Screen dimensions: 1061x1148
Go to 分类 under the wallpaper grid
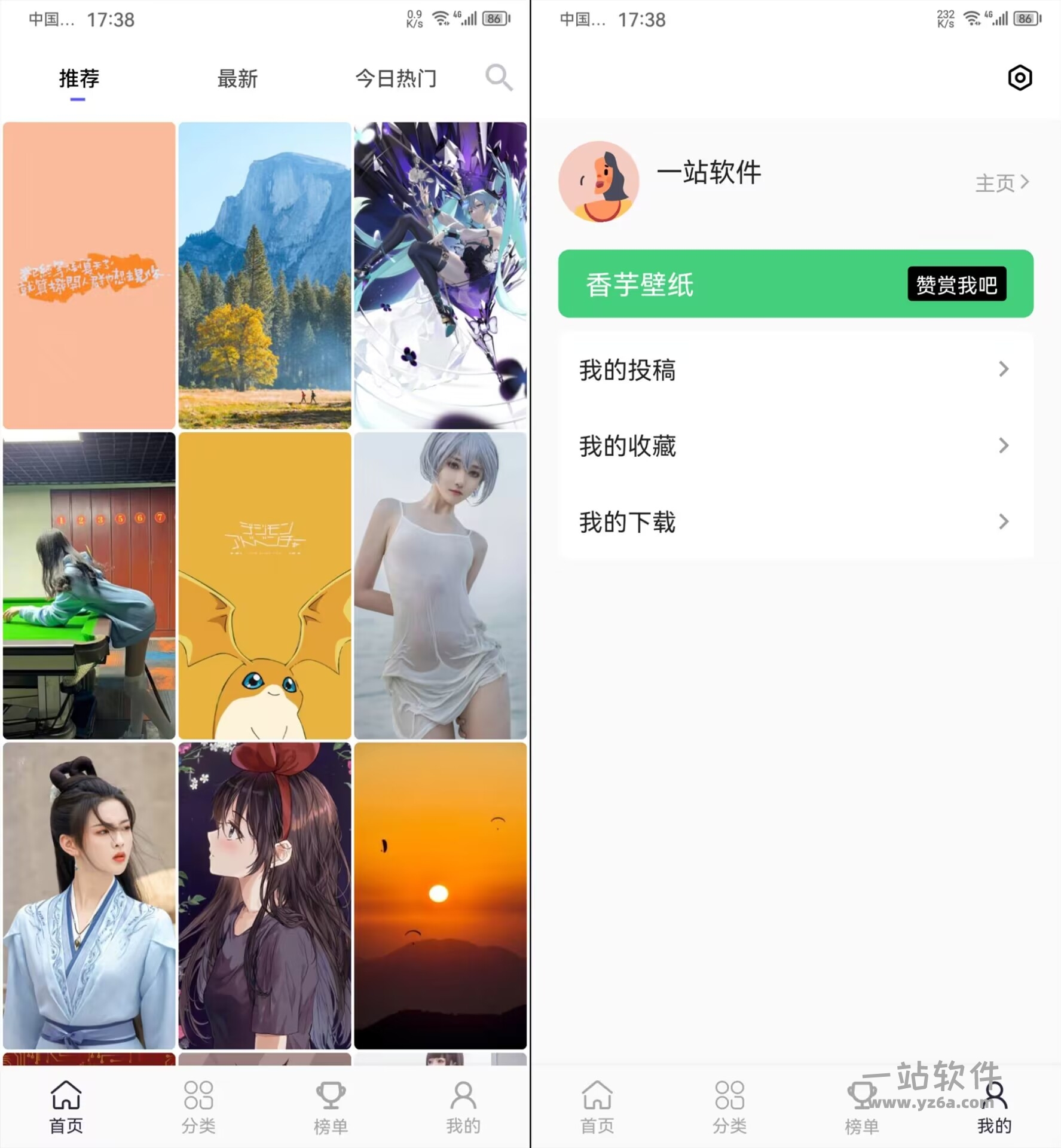(x=198, y=1107)
